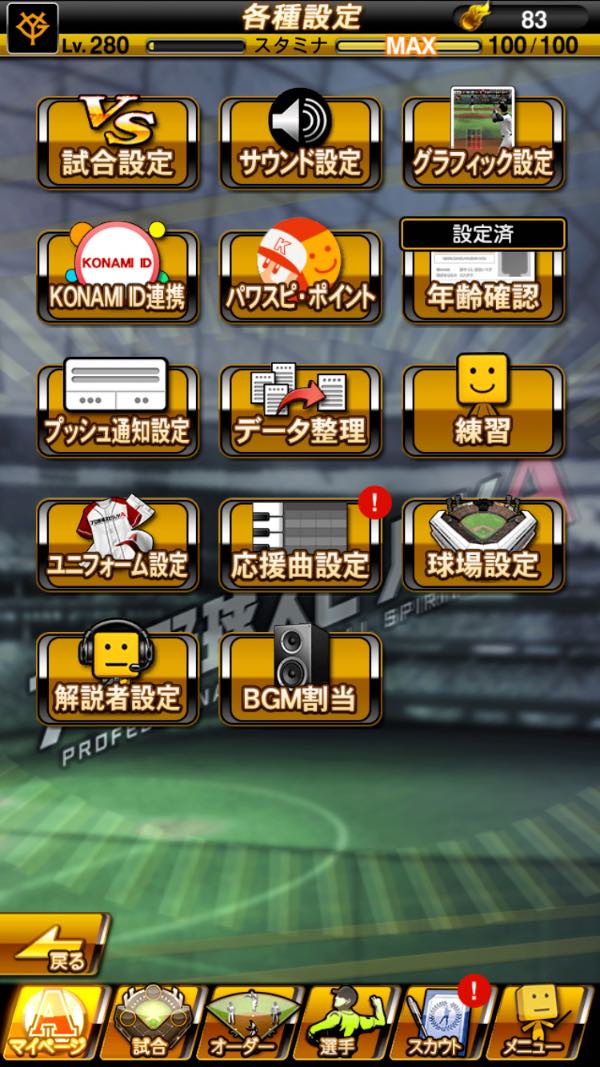Image resolution: width=600 pixels, height=1067 pixels.
Task: Select データ整理 data cleanup
Action: point(300,411)
